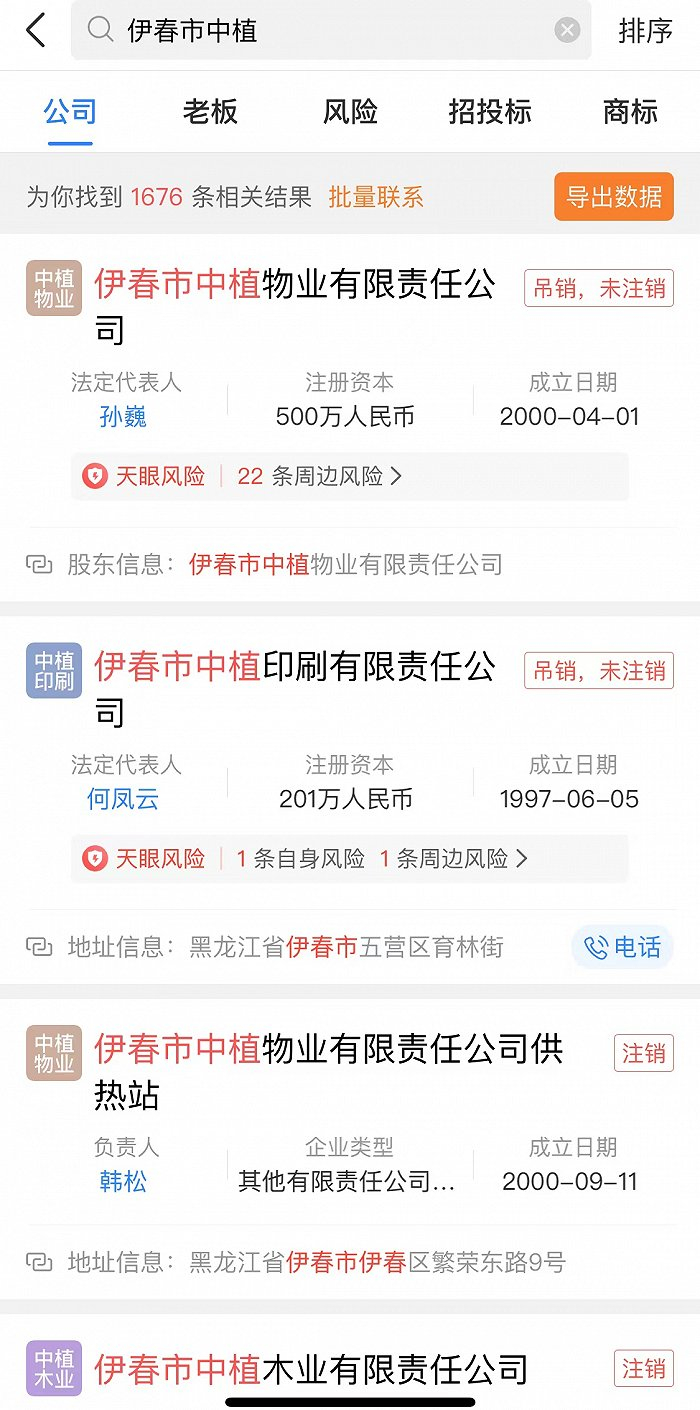Tap the search field showing 伊春市中植

pyautogui.click(x=330, y=31)
